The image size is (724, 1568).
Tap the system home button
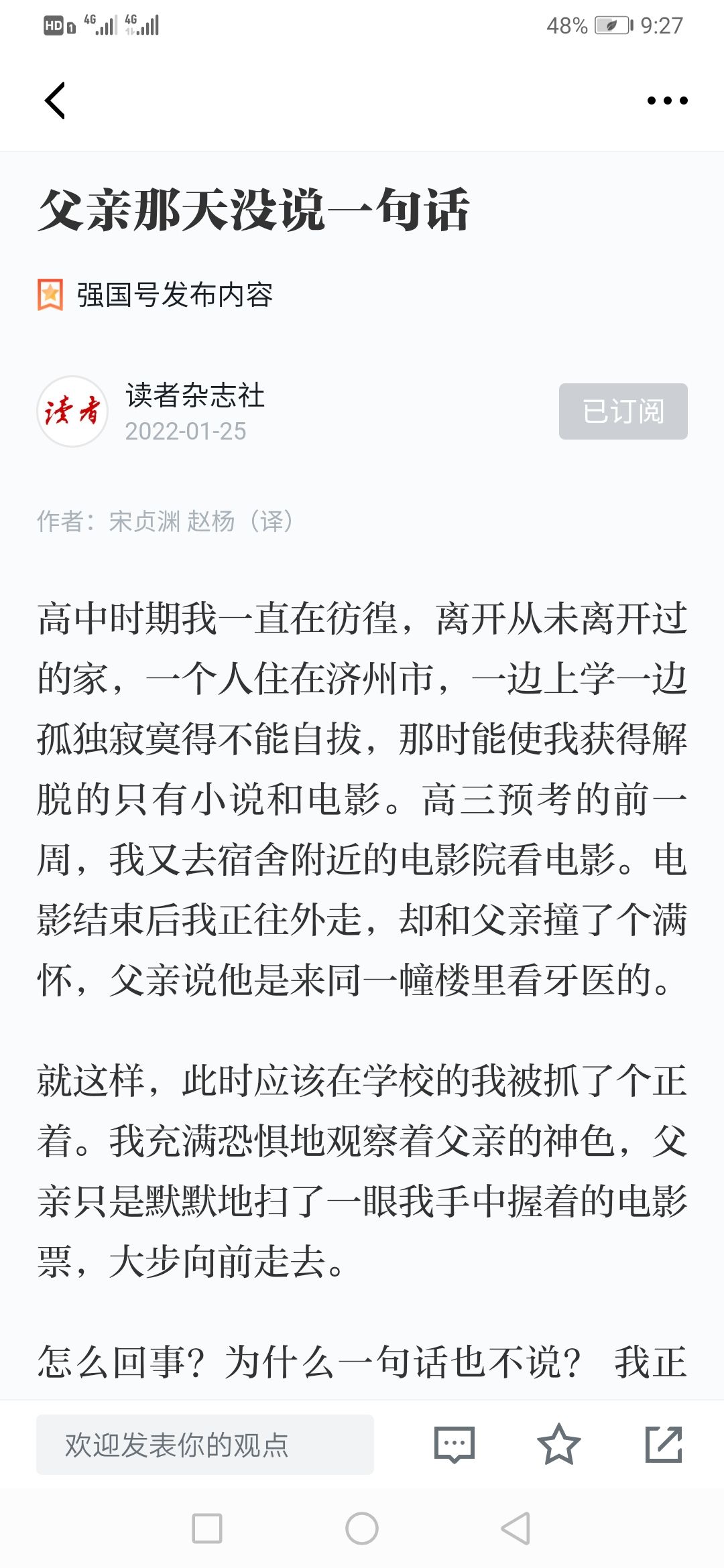tap(362, 1528)
